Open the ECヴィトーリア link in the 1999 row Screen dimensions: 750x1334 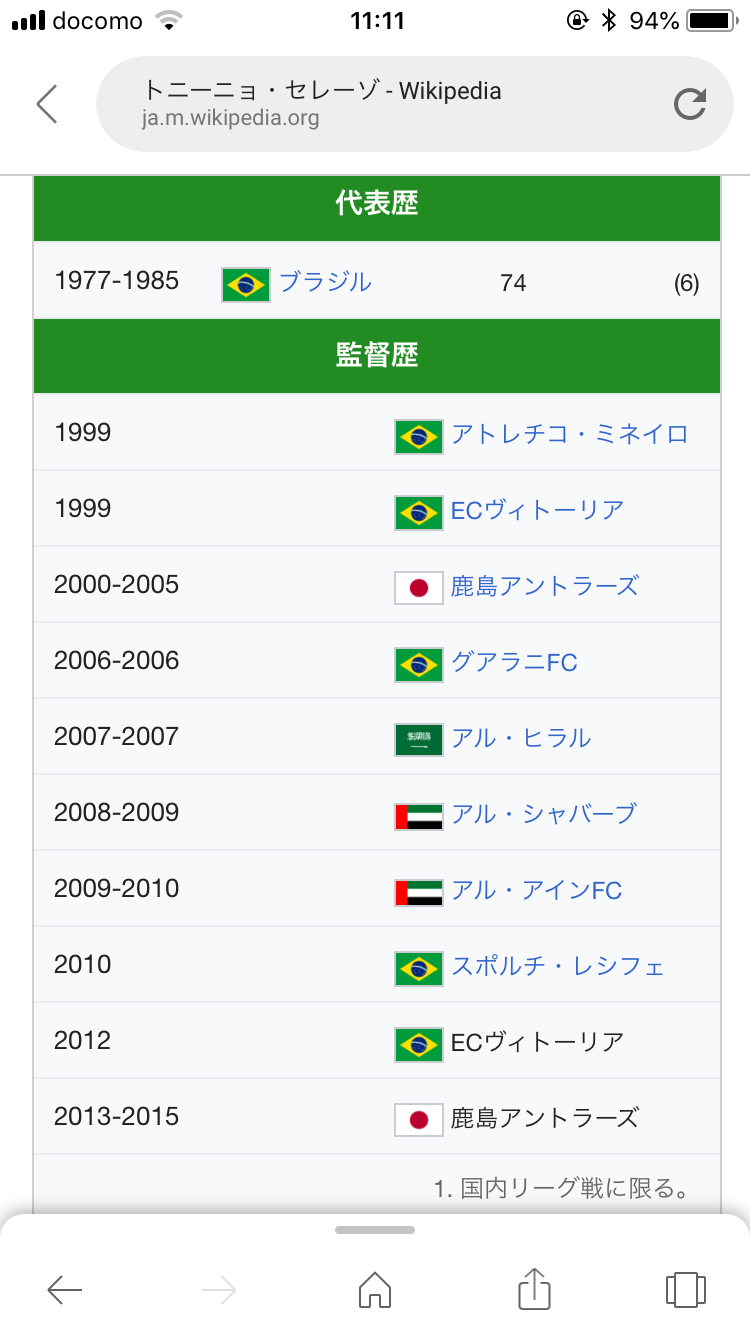537,510
